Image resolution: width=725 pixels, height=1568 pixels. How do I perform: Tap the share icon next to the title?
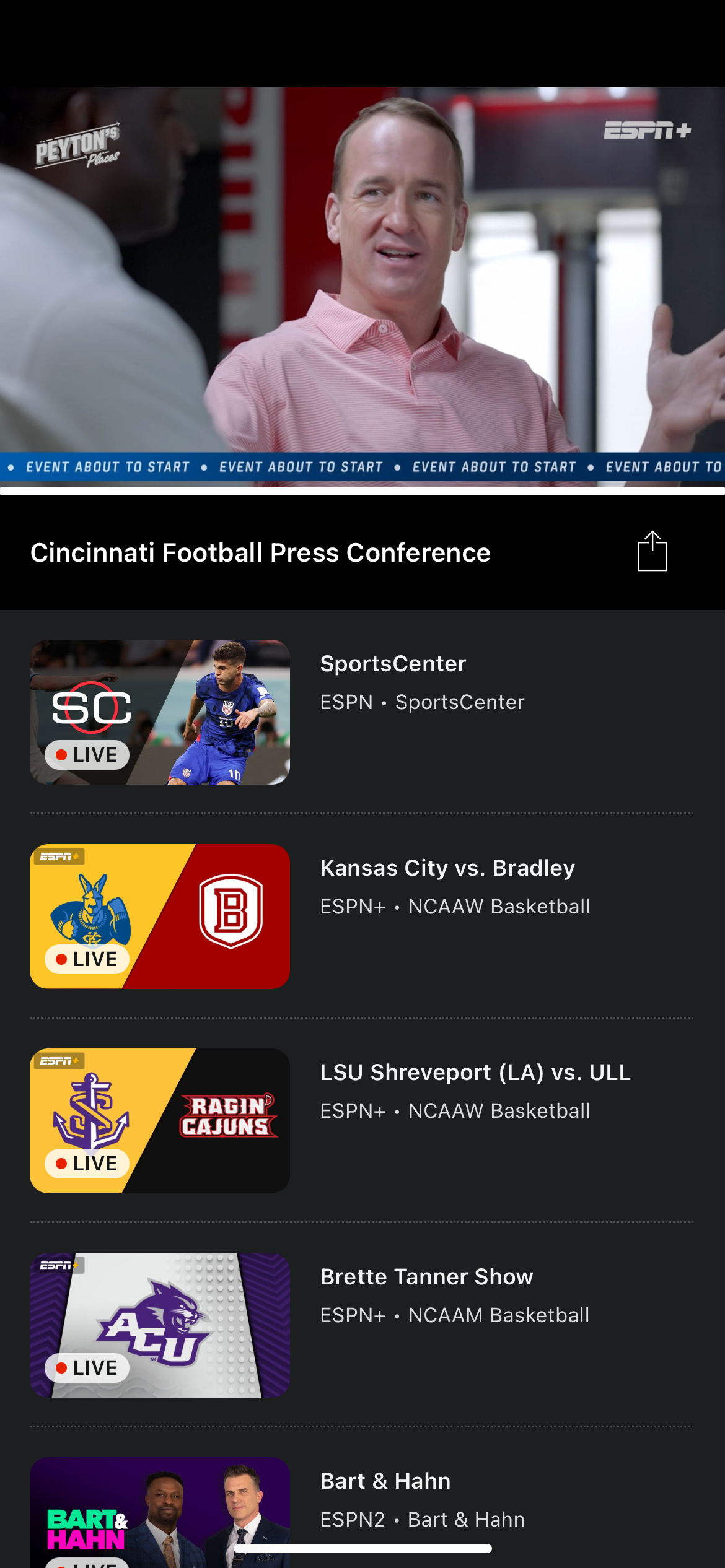point(652,551)
